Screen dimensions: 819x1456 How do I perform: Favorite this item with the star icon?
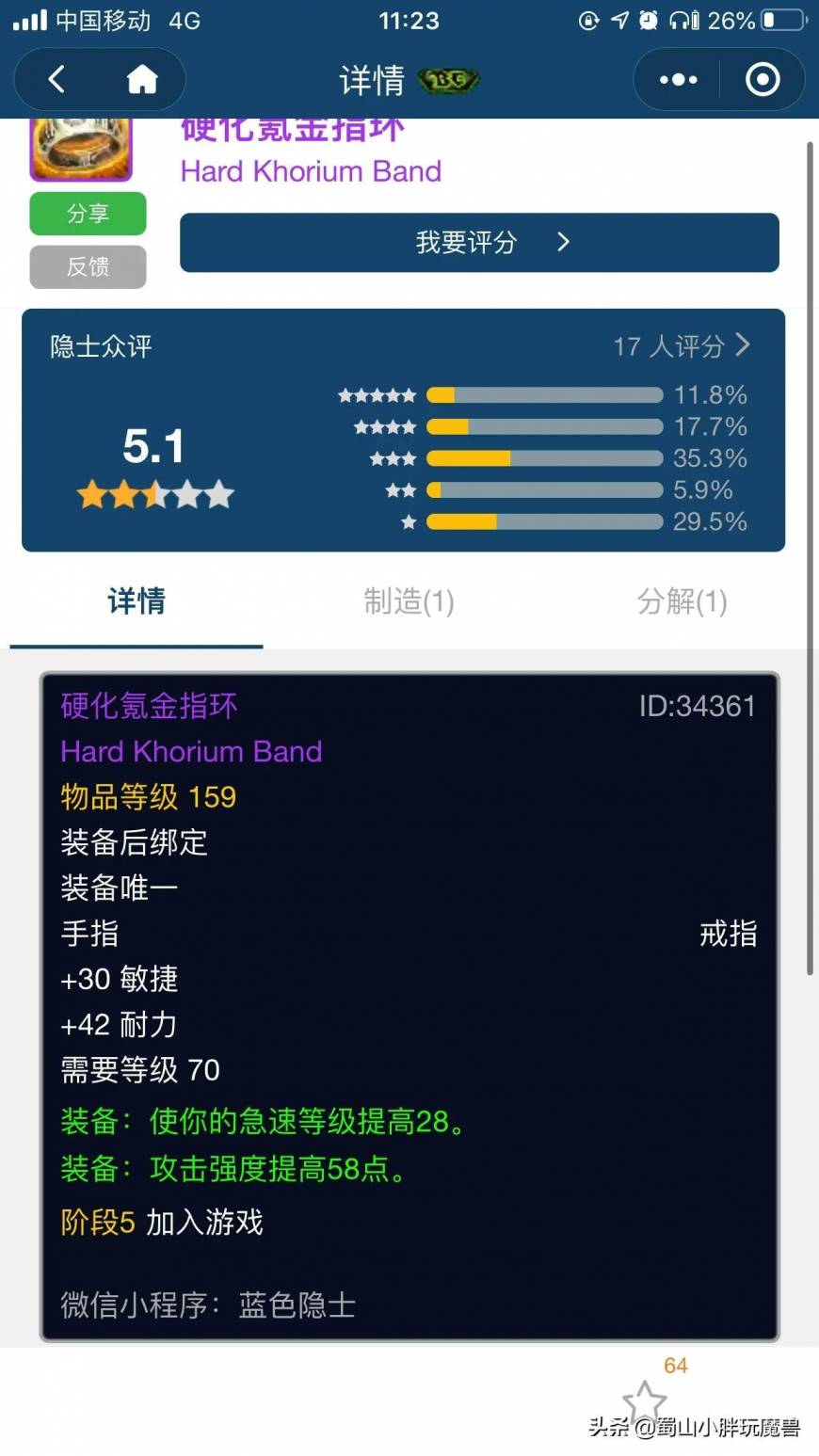pyautogui.click(x=645, y=1401)
